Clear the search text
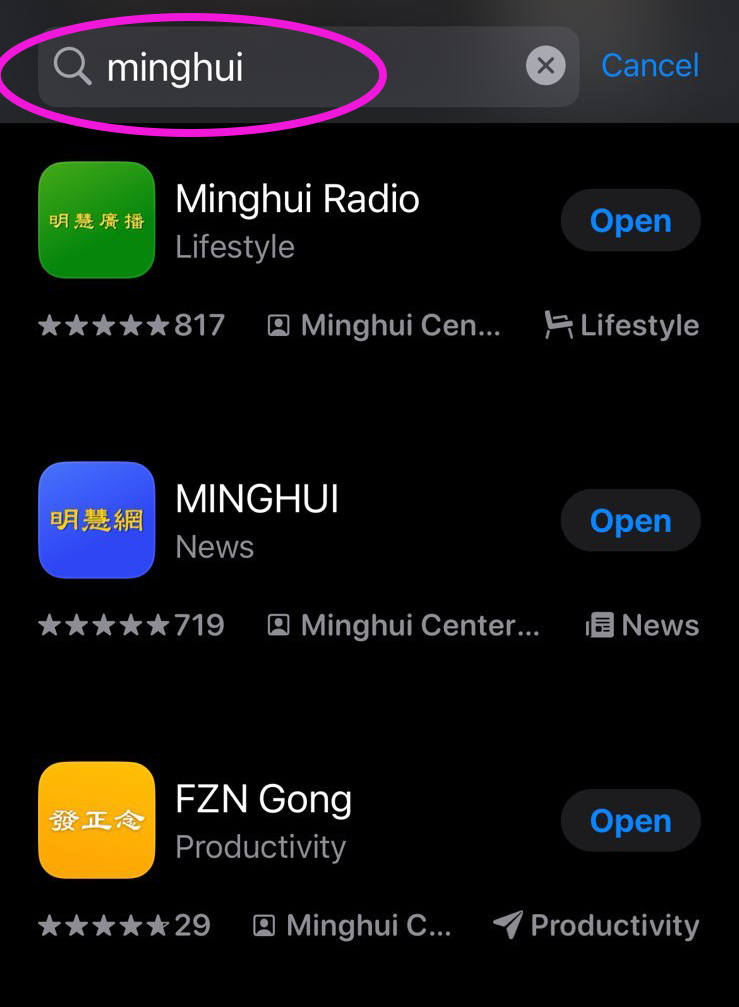The width and height of the screenshot is (739, 1007). coord(545,67)
